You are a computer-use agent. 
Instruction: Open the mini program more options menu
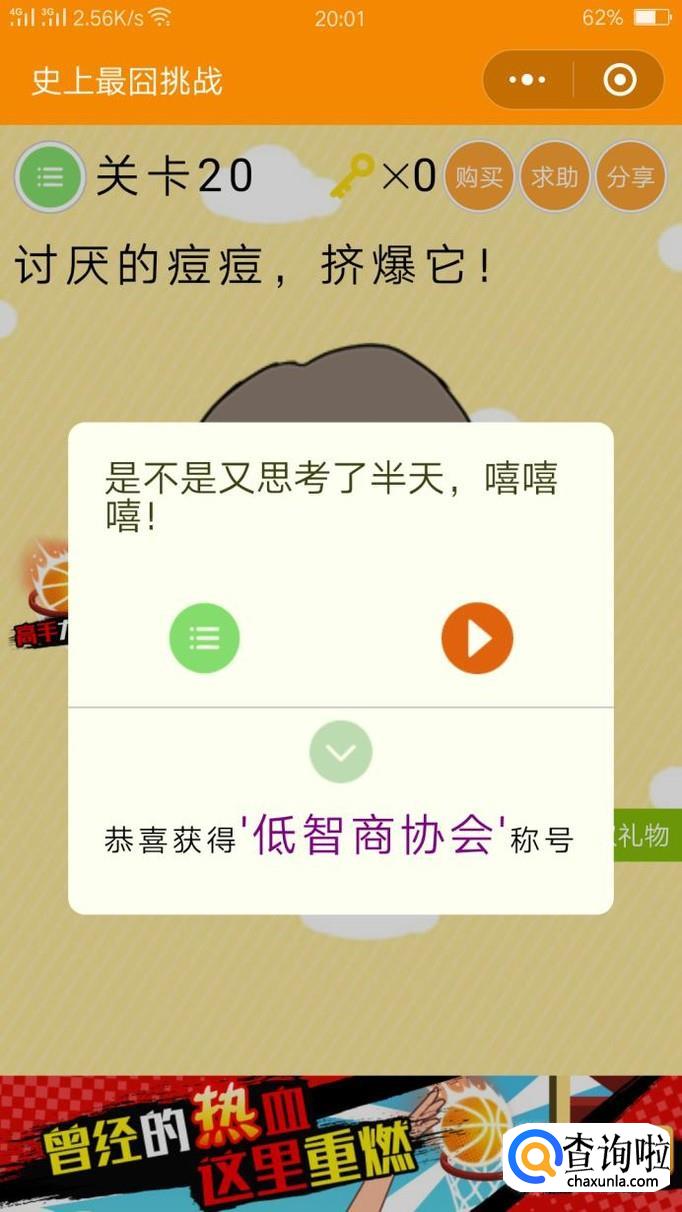click(x=528, y=80)
